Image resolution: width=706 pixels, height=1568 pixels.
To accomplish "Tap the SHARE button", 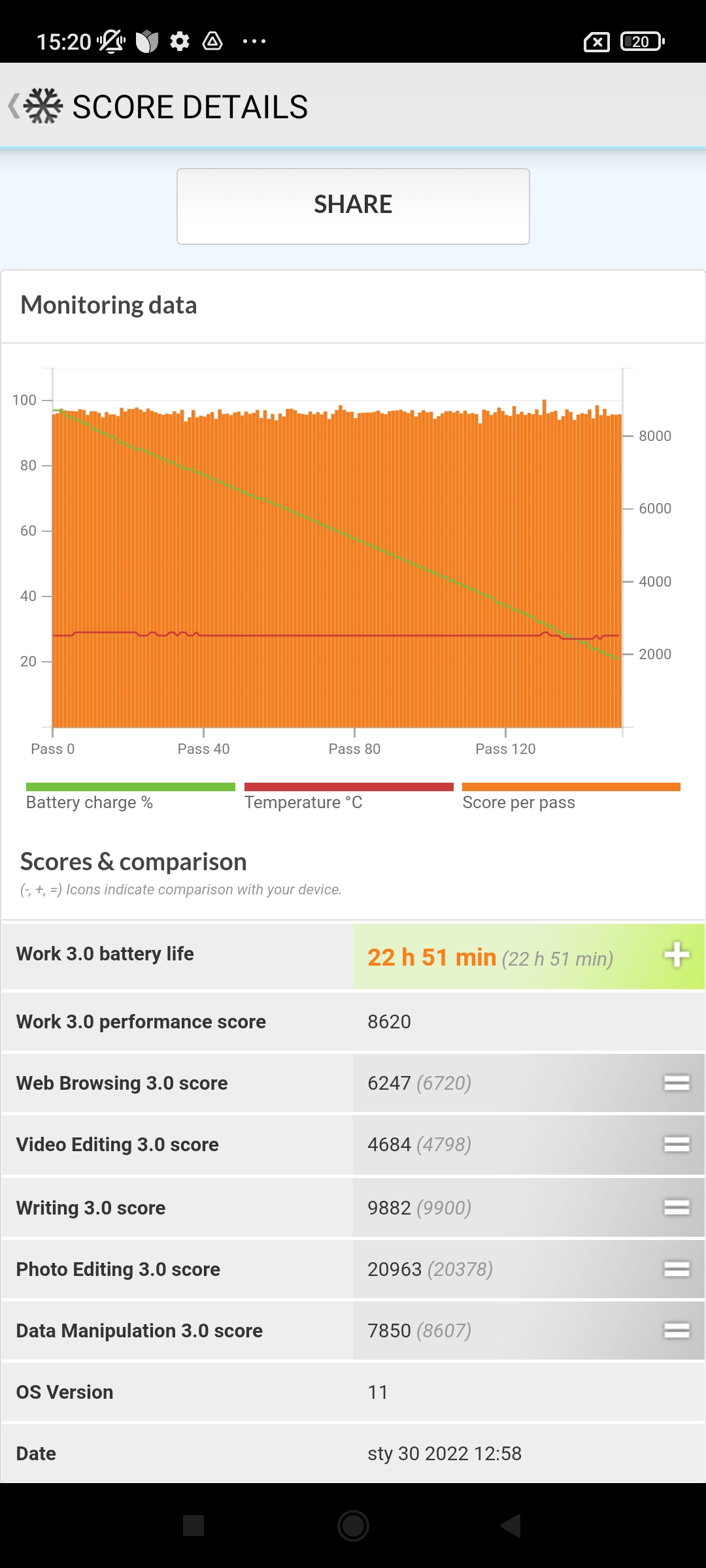I will (x=353, y=206).
